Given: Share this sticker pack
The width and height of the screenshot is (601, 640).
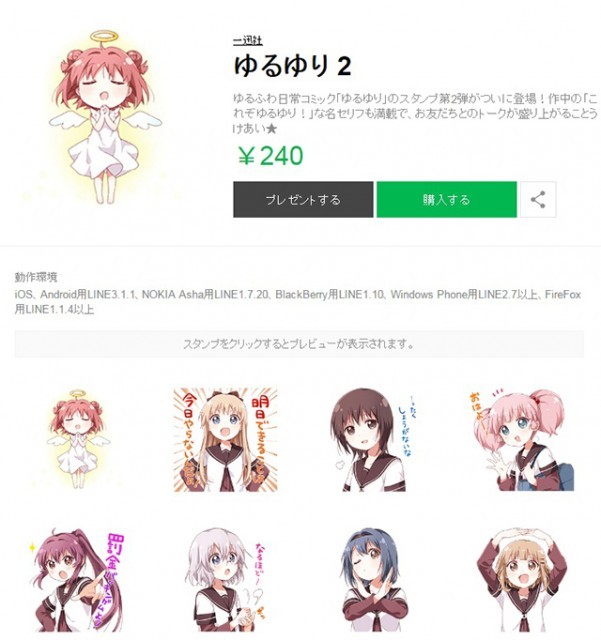Looking at the screenshot, I should [x=538, y=199].
